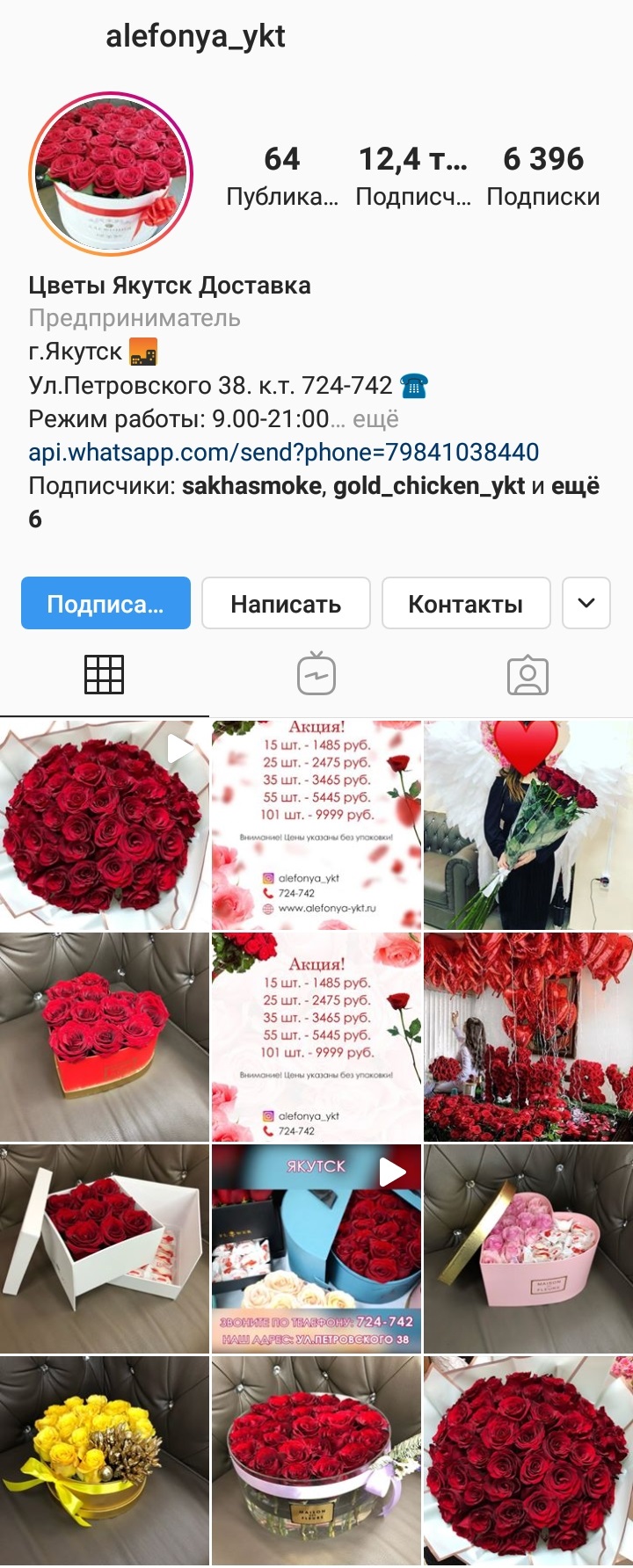Play the Якутск blue box video post
This screenshot has height=1568, width=633.
tap(316, 1248)
